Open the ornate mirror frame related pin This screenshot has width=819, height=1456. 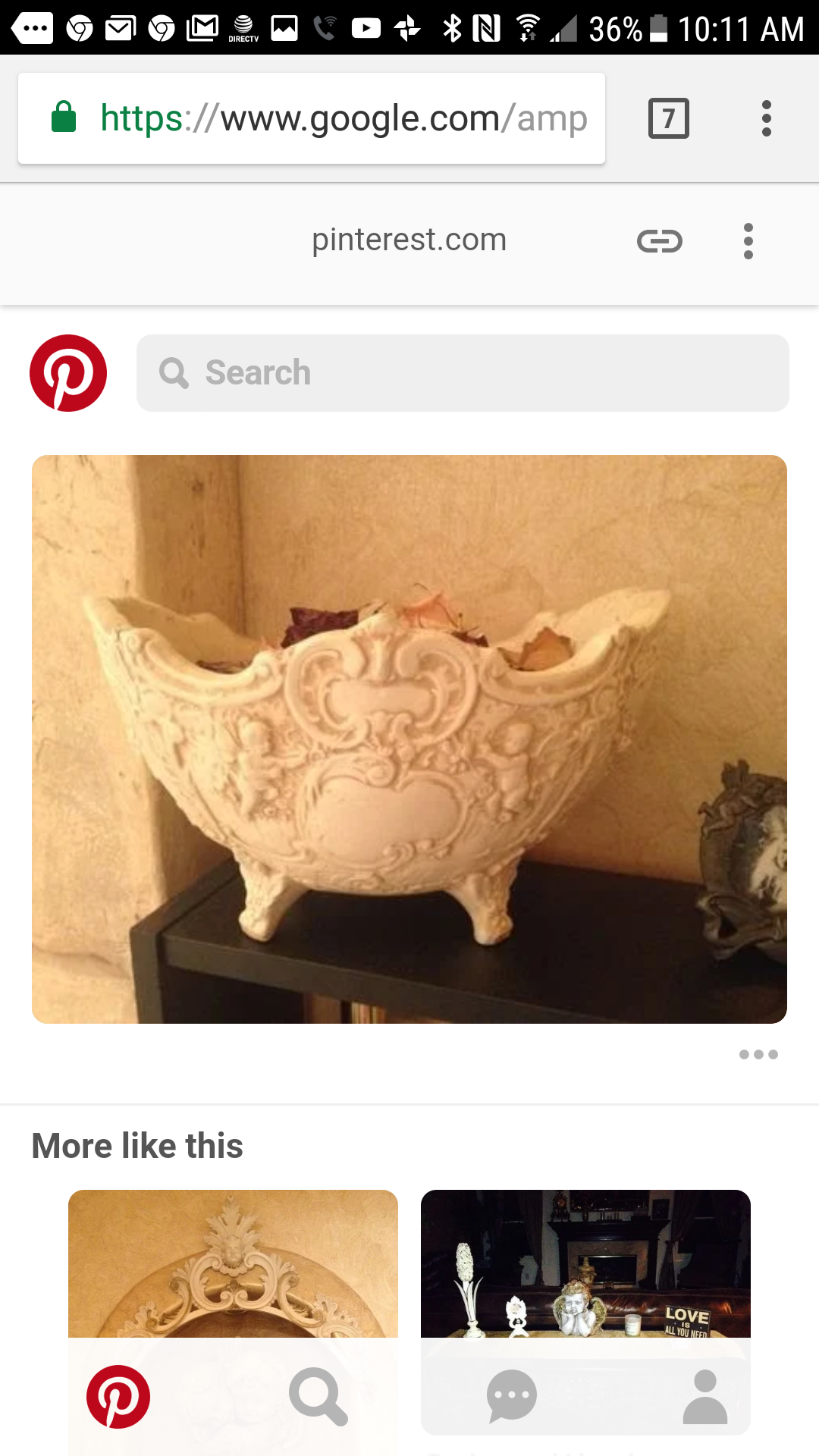tap(233, 1263)
